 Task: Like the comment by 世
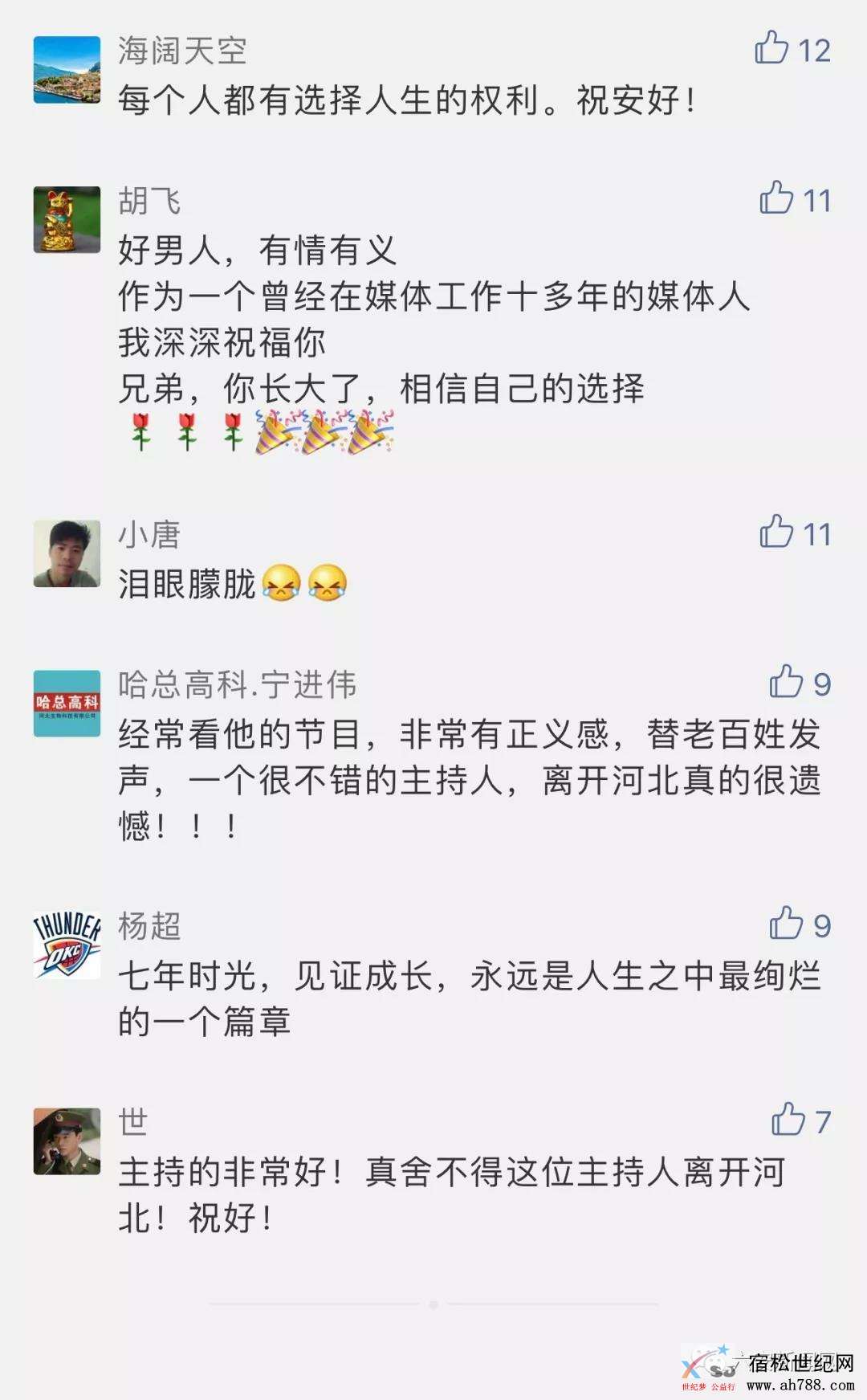[788, 1119]
